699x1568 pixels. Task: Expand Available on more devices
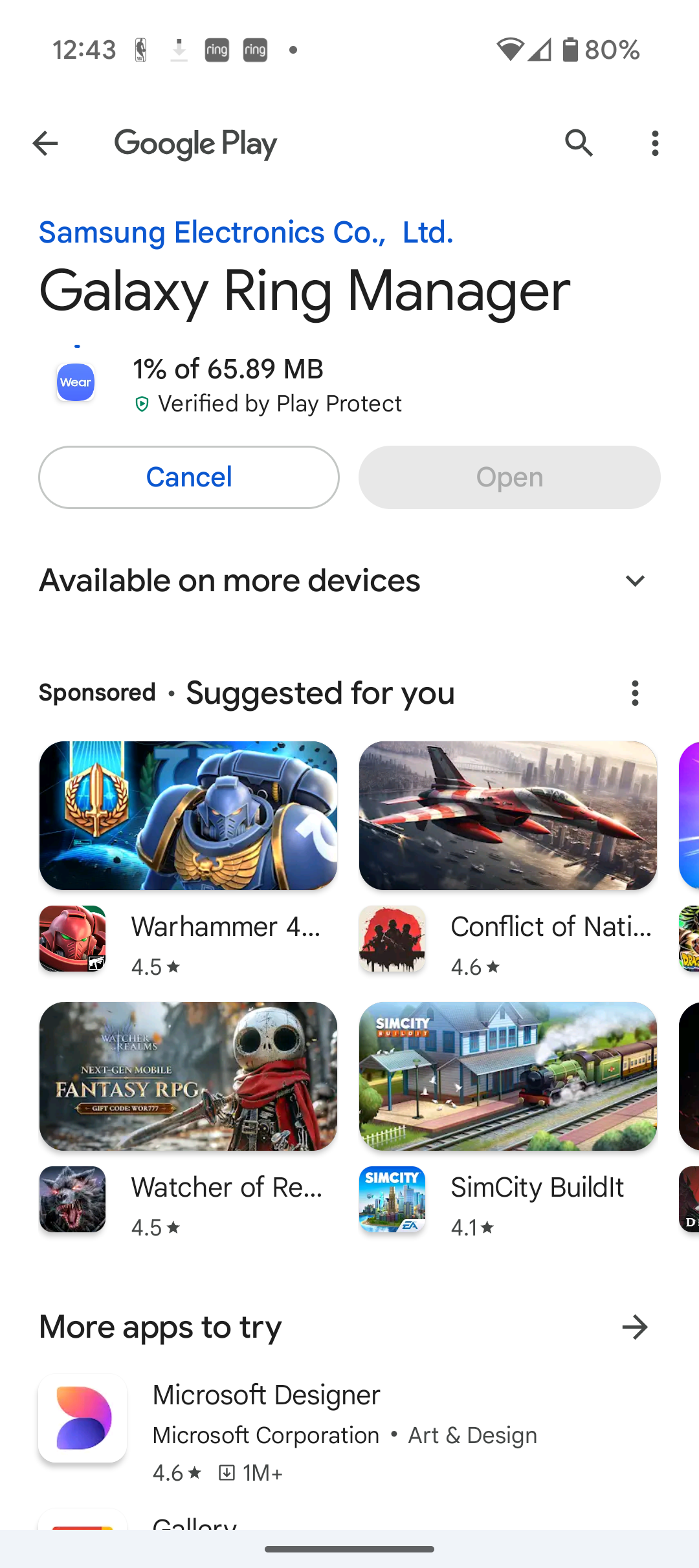click(x=349, y=581)
